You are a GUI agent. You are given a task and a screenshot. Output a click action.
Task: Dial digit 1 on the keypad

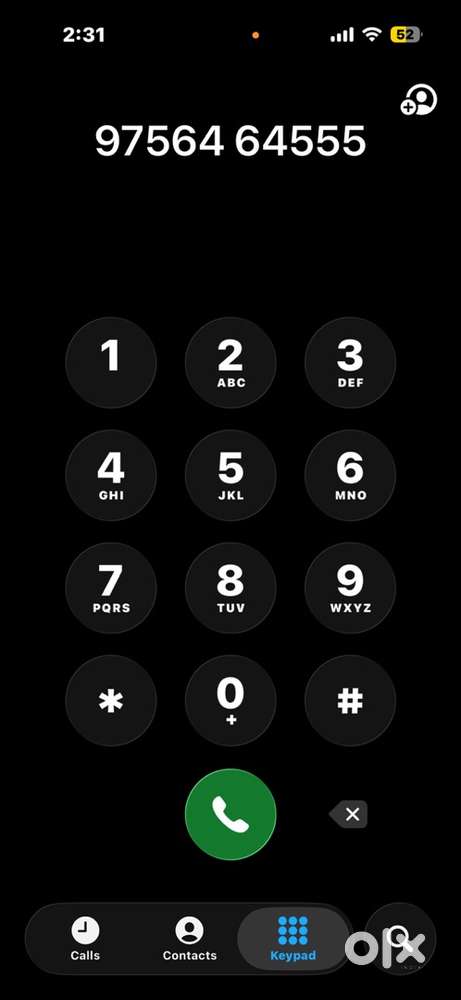click(x=111, y=362)
